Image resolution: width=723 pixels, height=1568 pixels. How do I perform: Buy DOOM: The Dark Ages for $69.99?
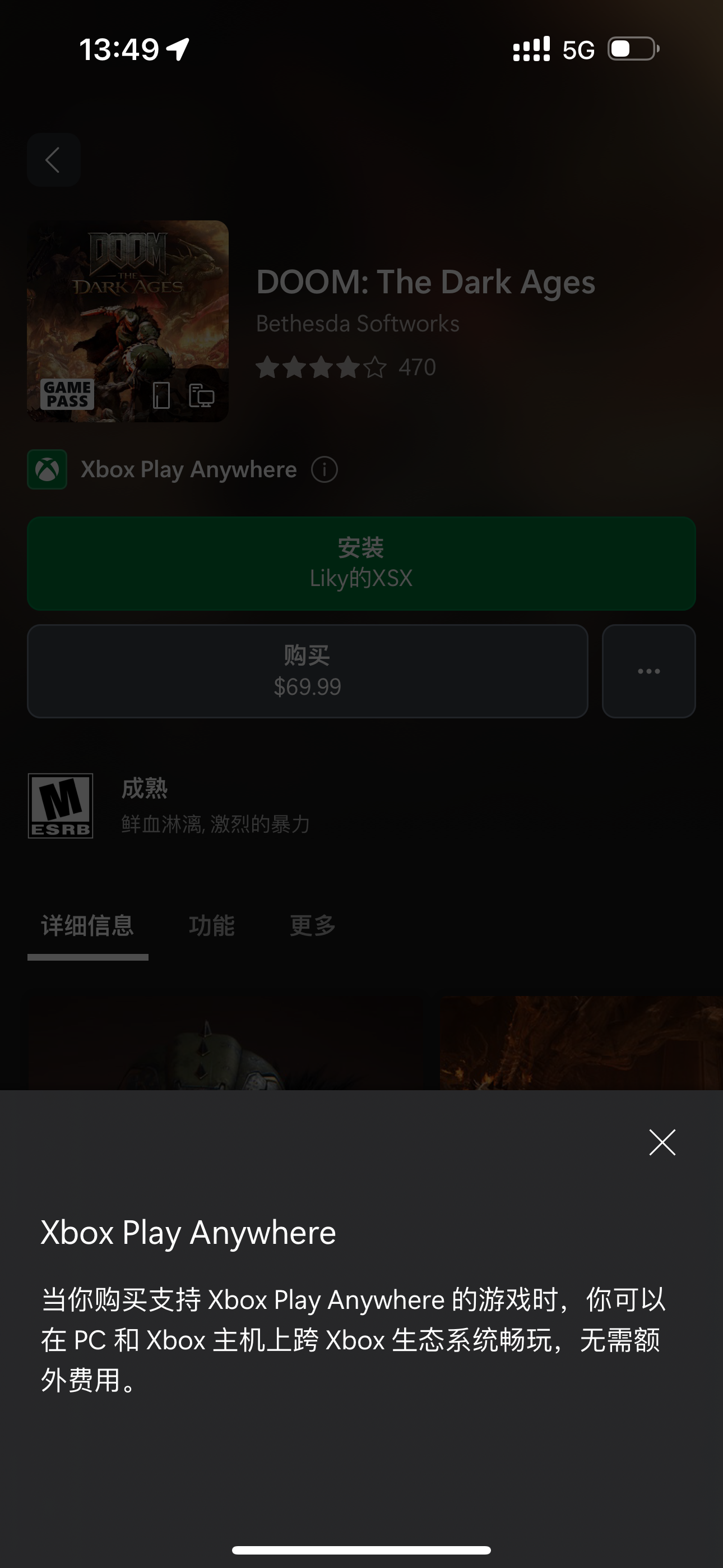pos(307,671)
